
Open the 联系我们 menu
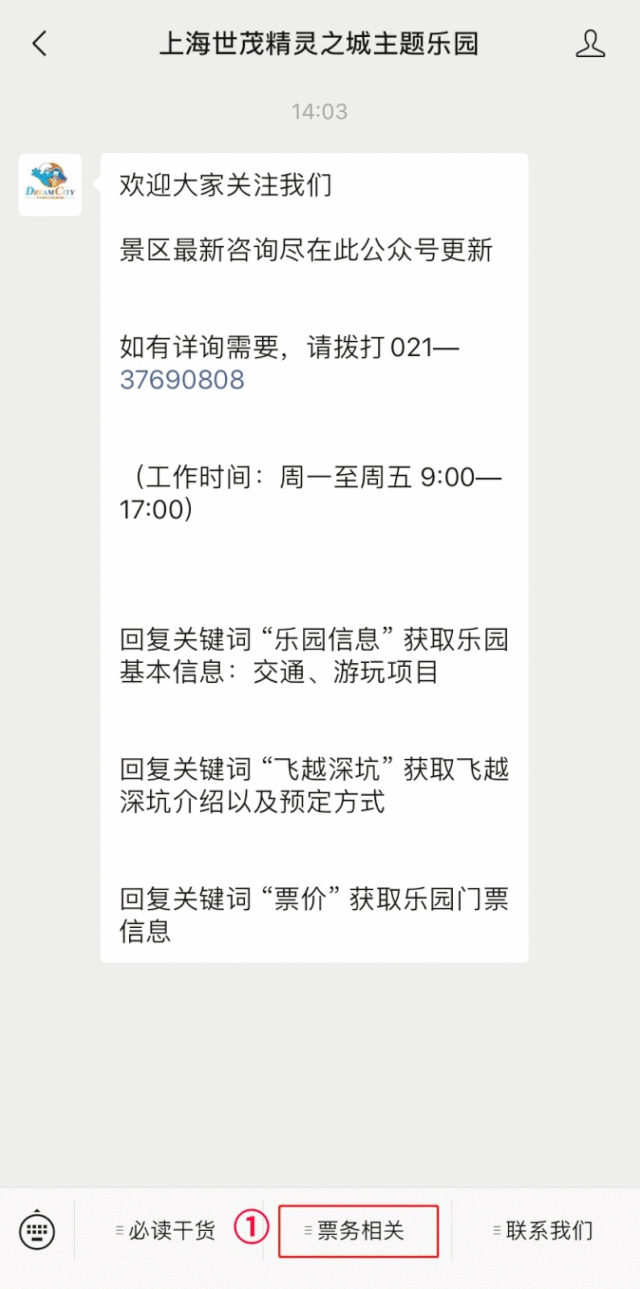tap(545, 1230)
